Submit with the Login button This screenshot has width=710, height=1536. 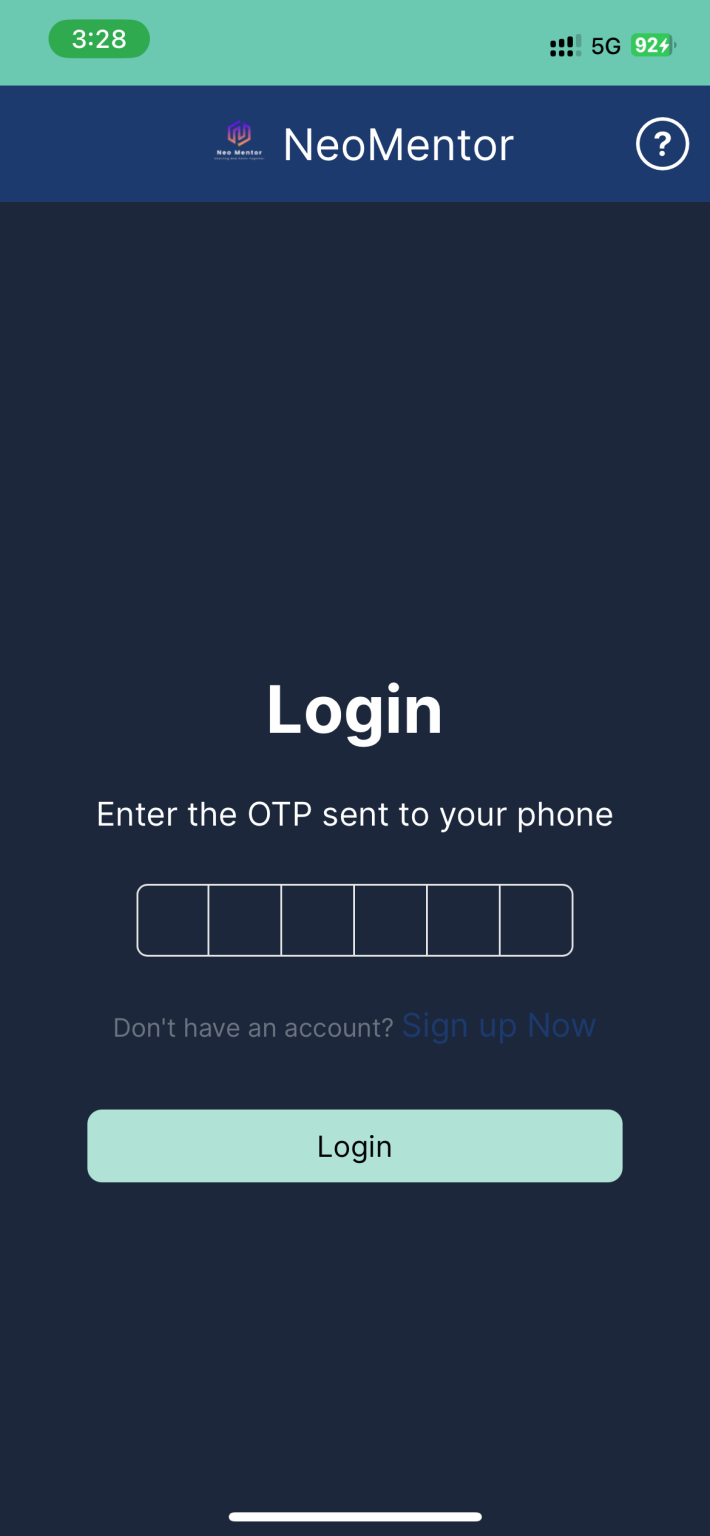click(354, 1146)
